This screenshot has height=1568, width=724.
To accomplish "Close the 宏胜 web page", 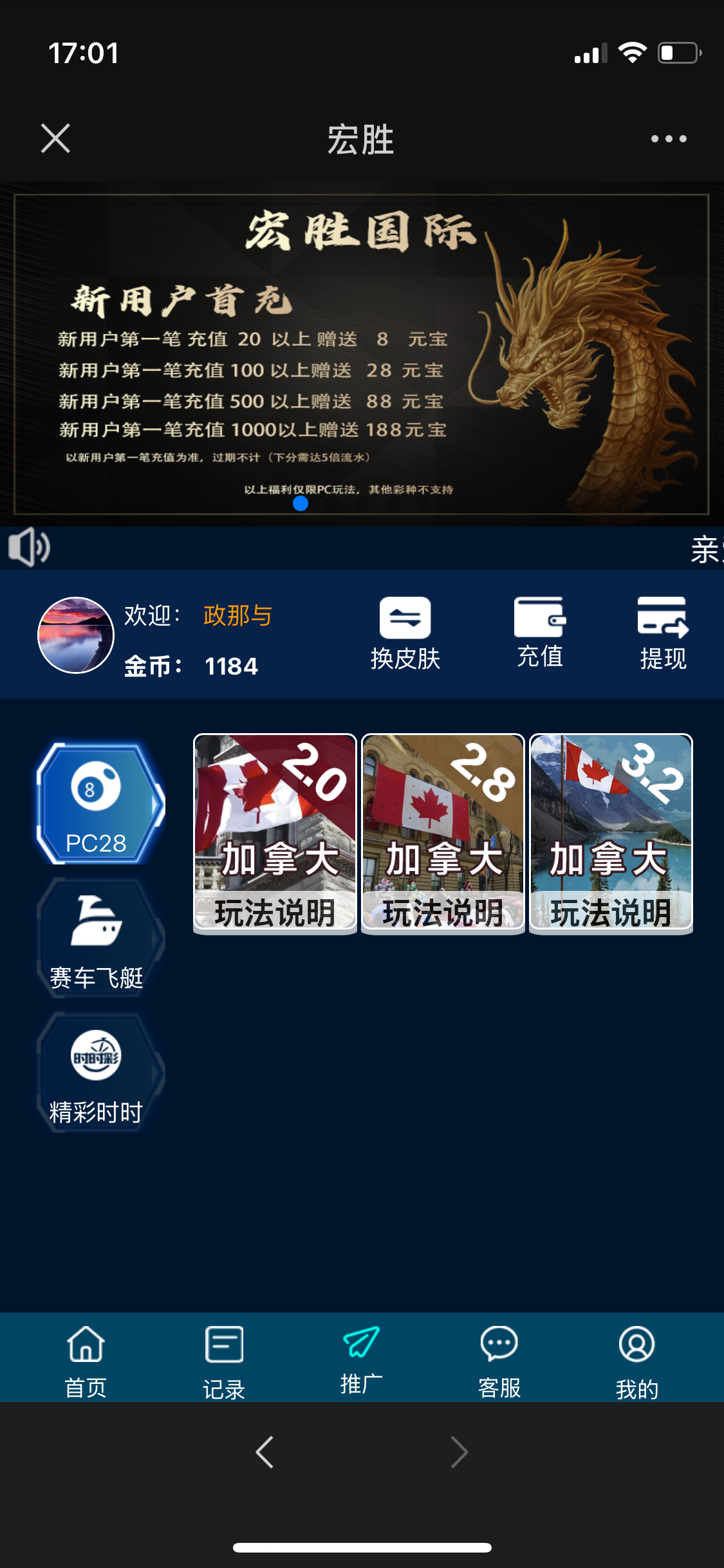I will [x=55, y=138].
